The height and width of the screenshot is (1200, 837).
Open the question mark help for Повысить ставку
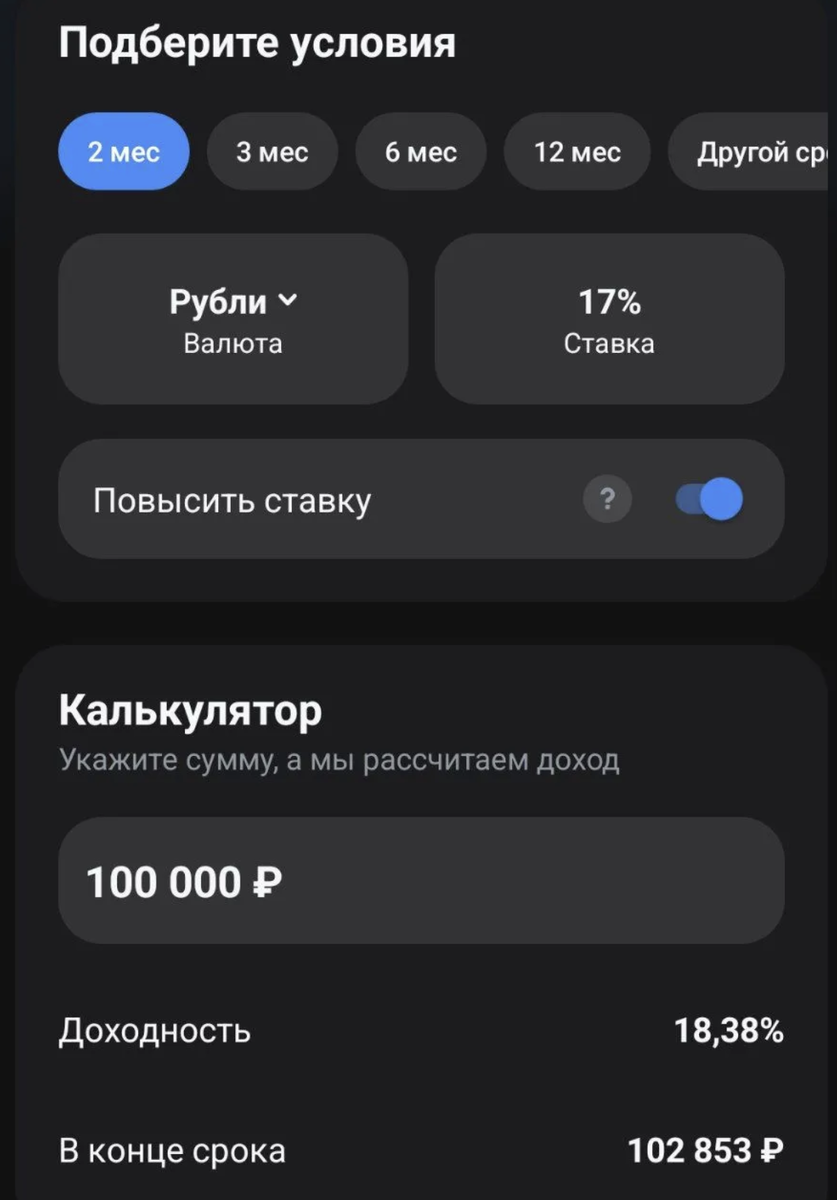point(608,498)
